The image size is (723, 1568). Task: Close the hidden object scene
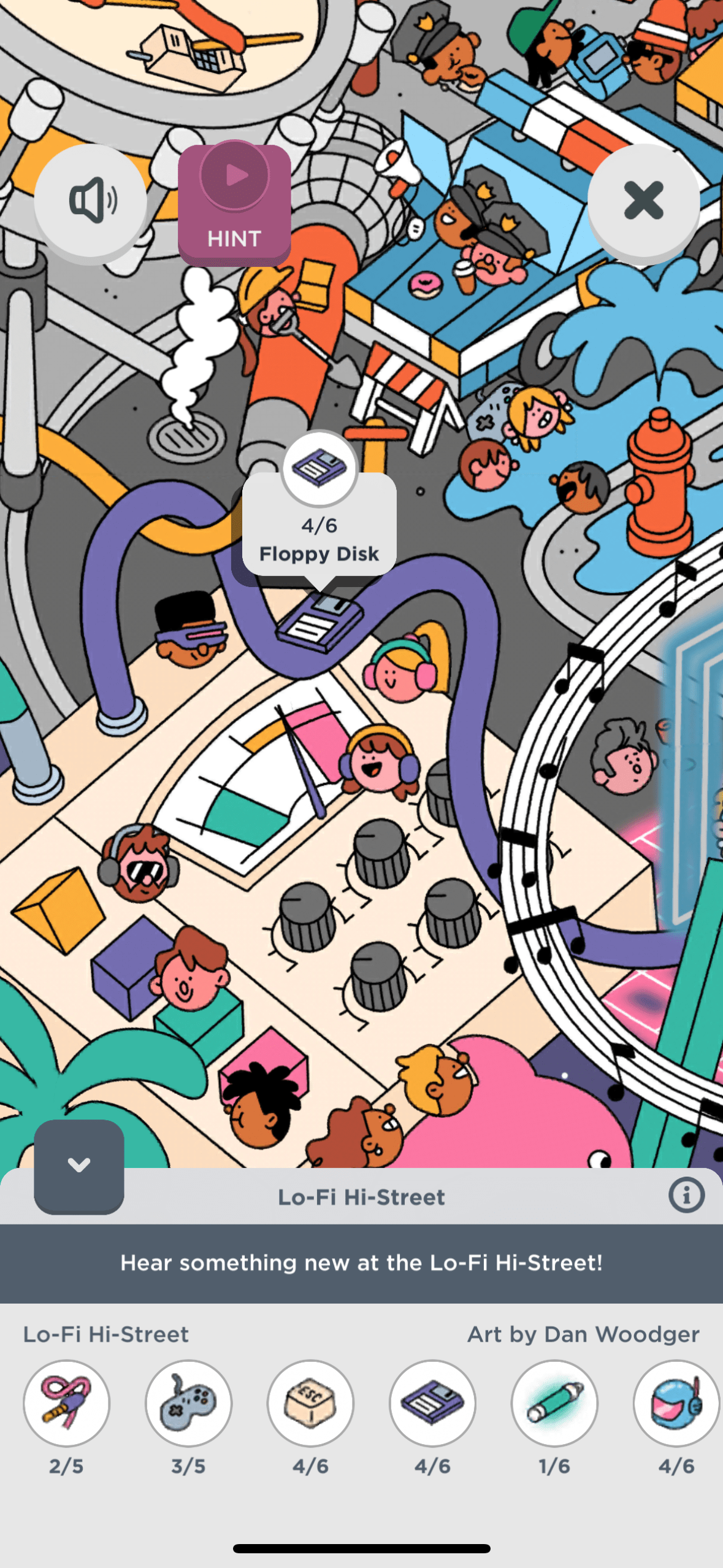point(643,200)
